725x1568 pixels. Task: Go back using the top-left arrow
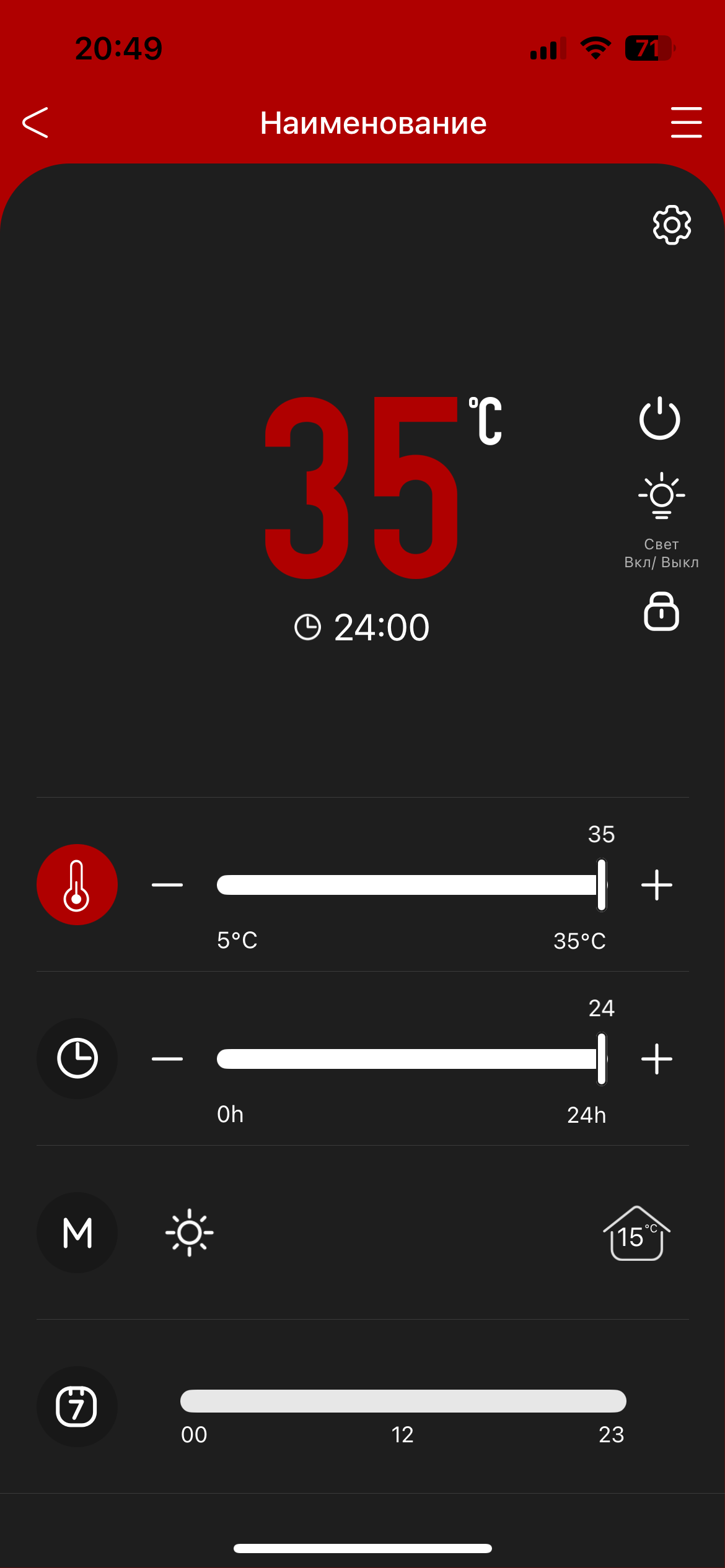35,123
